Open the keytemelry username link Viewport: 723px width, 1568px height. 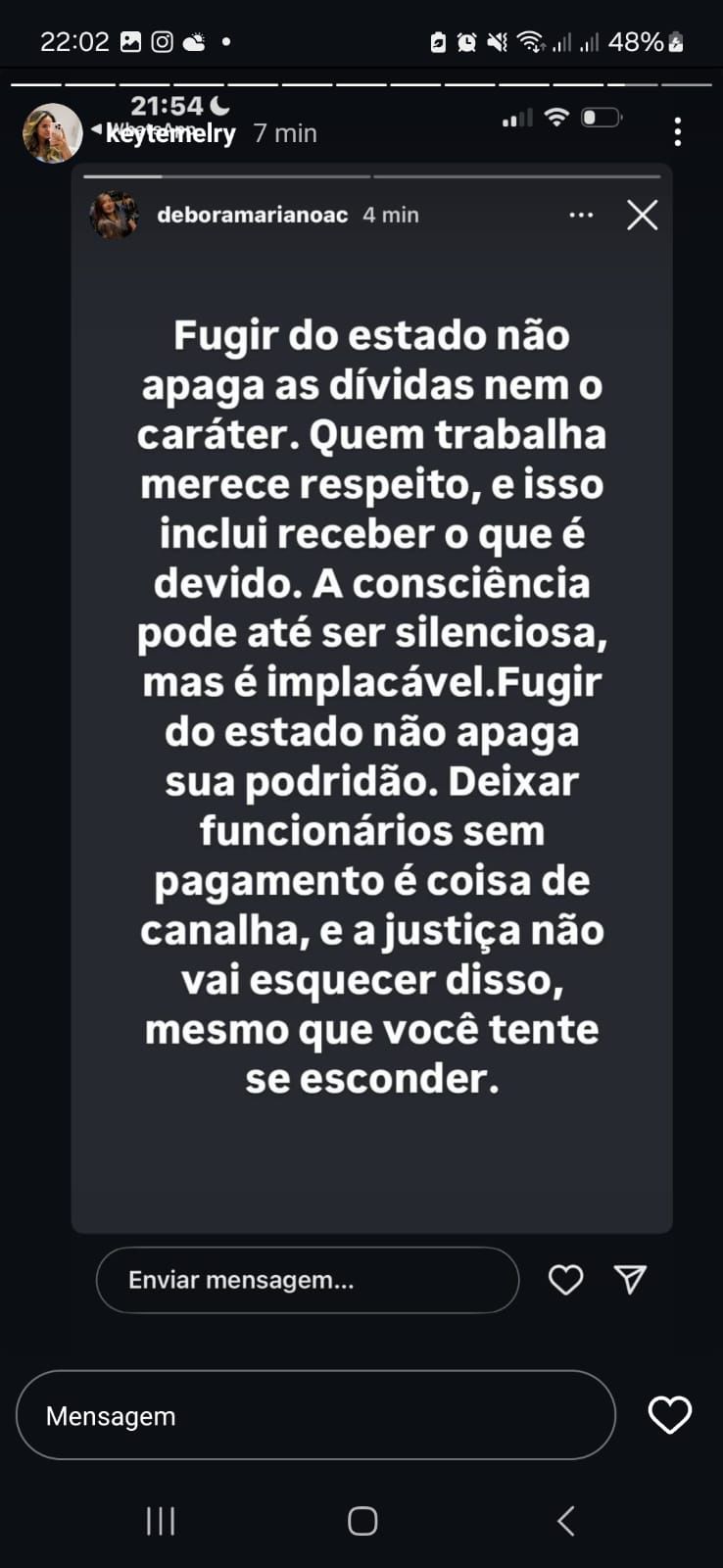pos(170,133)
